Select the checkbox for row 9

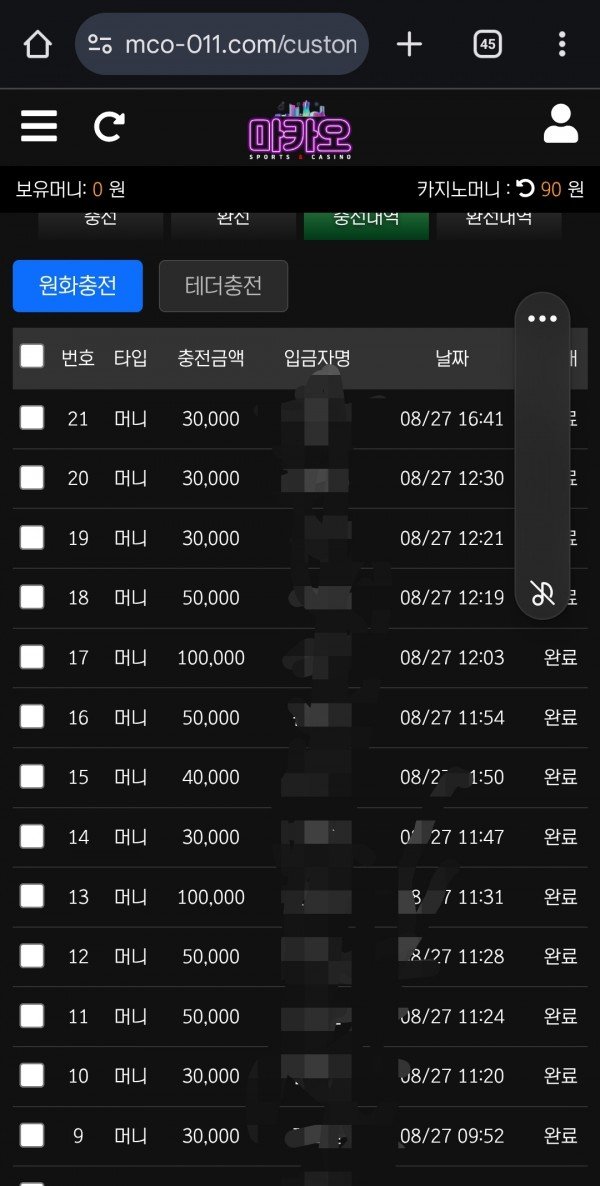click(32, 1135)
